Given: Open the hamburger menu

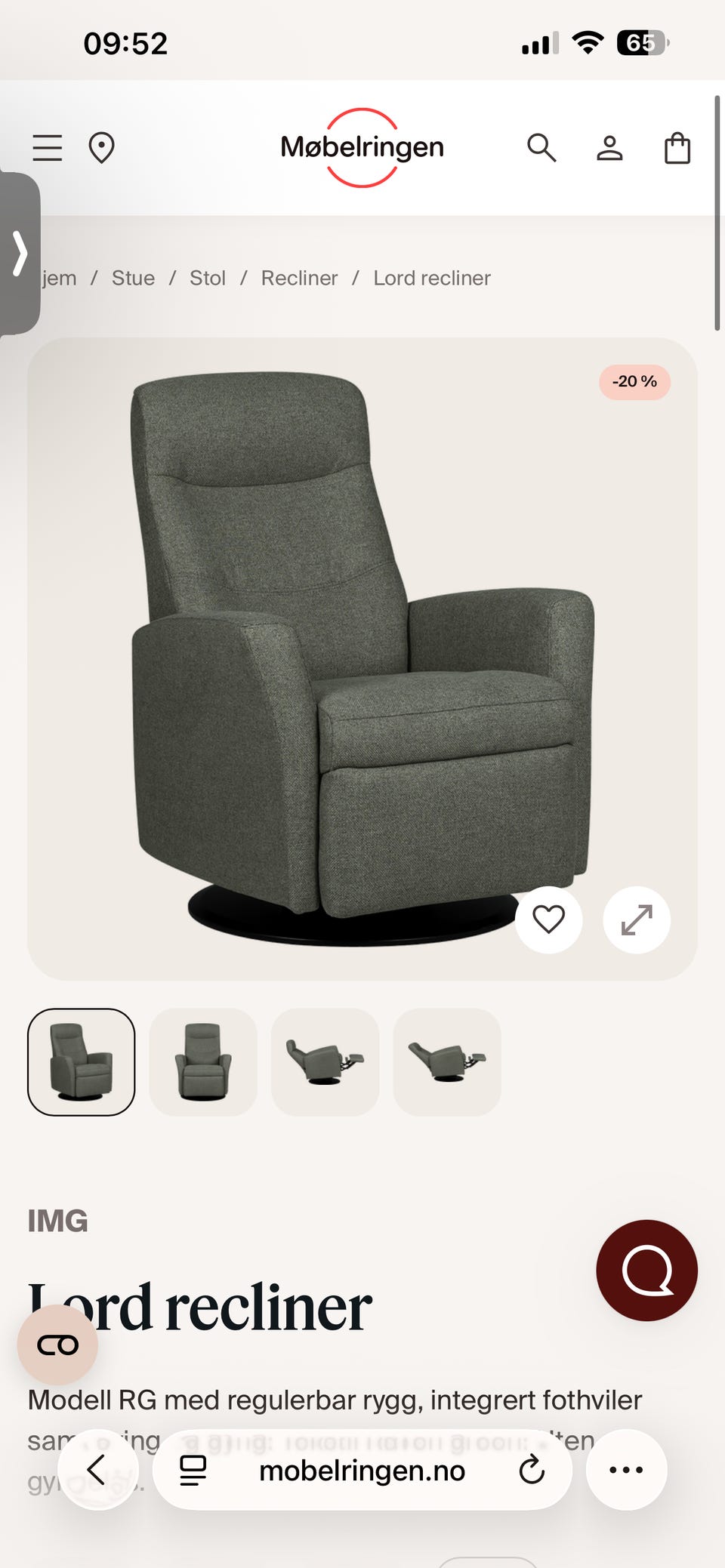Looking at the screenshot, I should (x=47, y=148).
